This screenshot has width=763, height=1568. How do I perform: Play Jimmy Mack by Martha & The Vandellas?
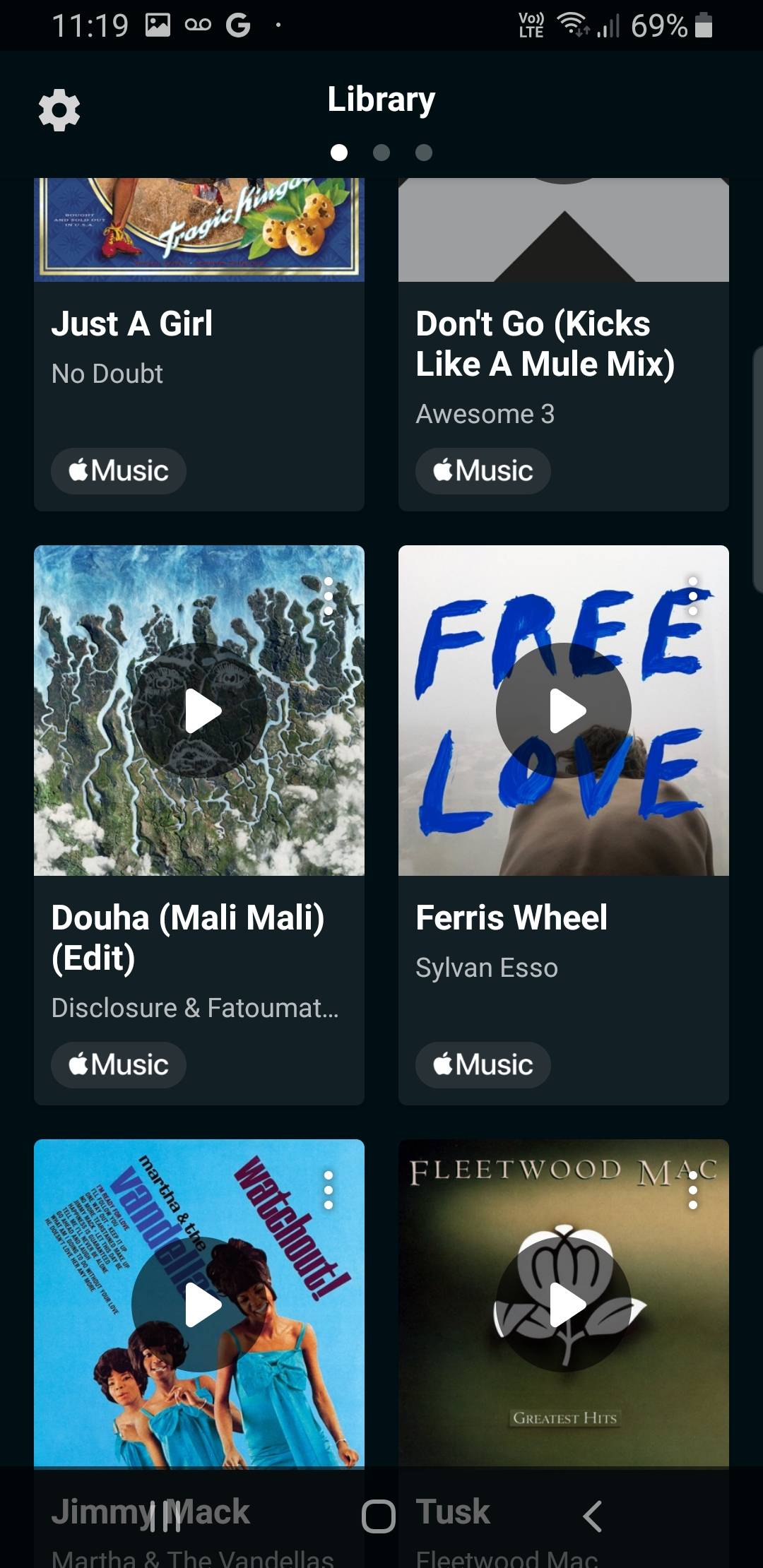coord(200,1305)
